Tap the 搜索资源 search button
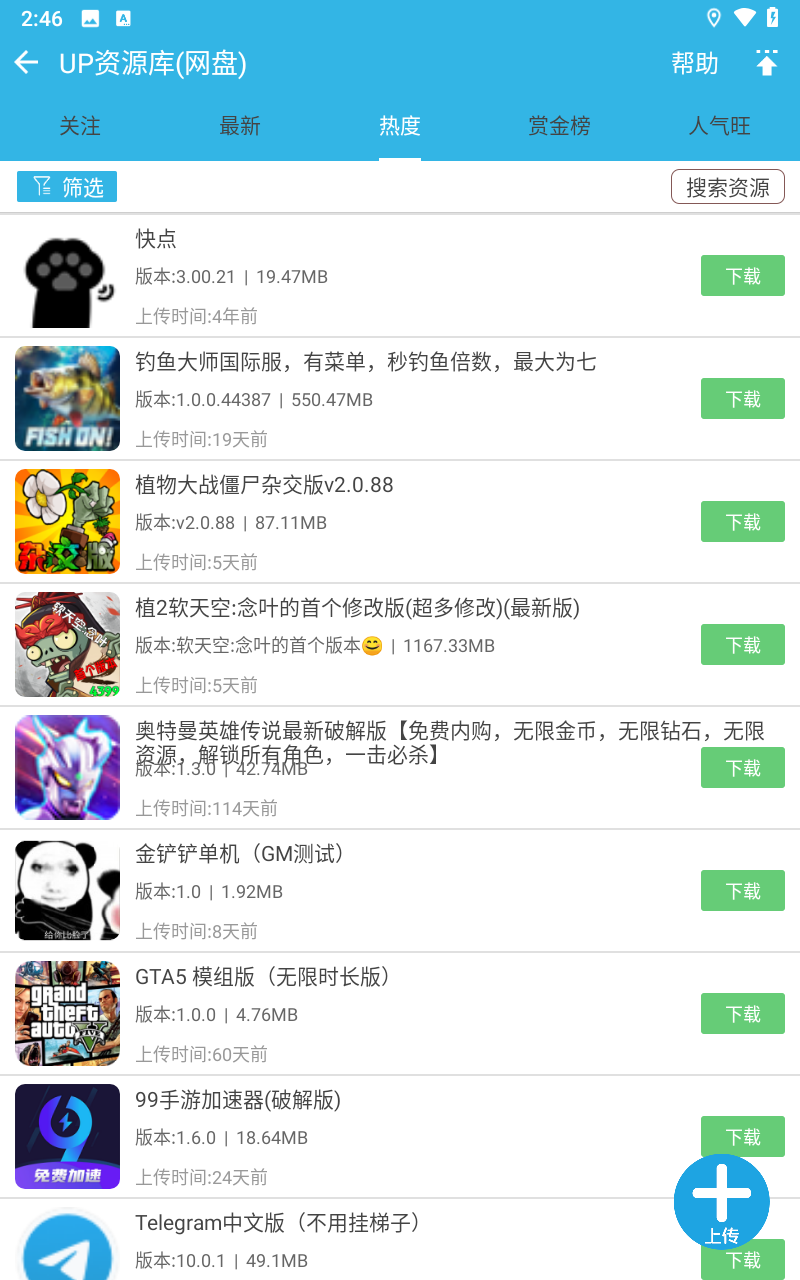 [727, 187]
